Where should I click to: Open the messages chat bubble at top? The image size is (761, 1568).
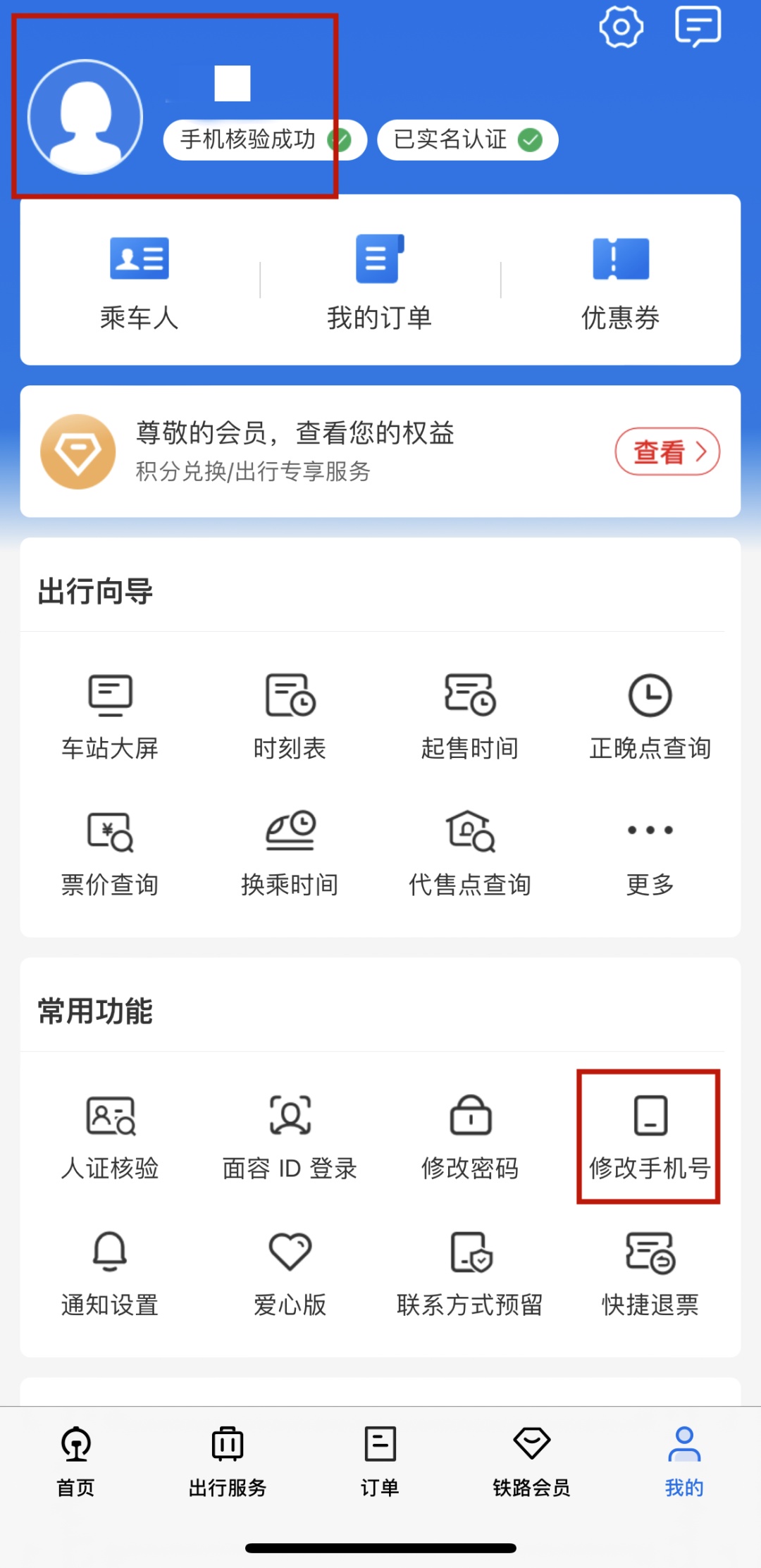click(x=697, y=27)
